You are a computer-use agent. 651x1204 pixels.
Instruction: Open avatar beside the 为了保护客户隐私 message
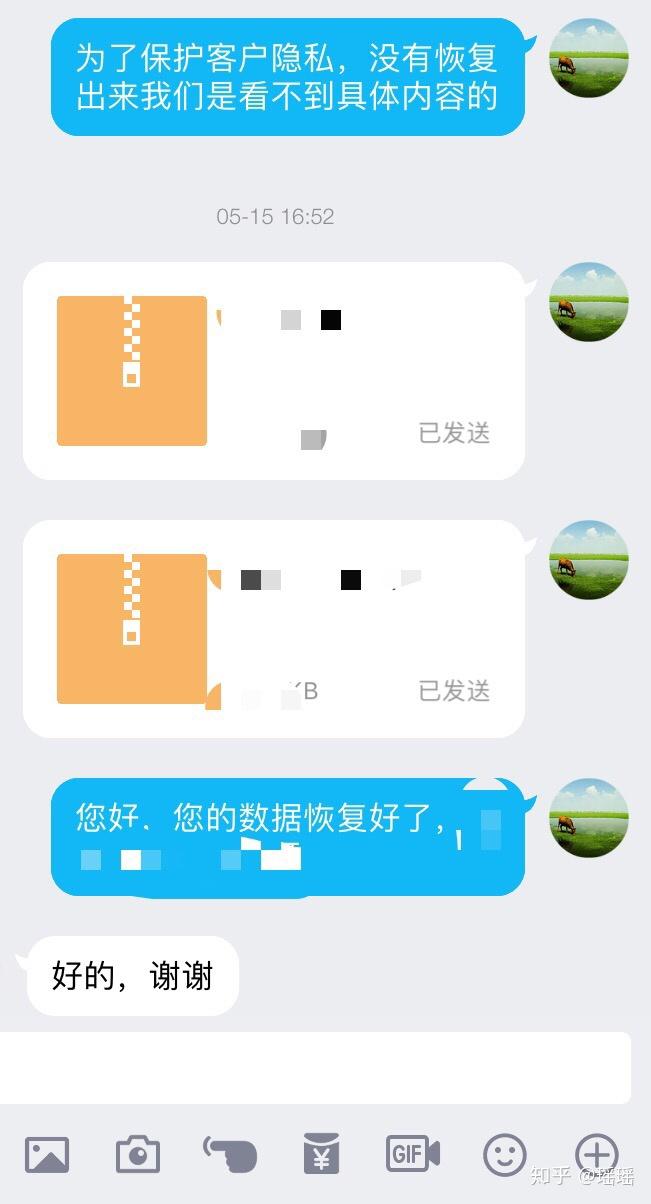(x=589, y=58)
